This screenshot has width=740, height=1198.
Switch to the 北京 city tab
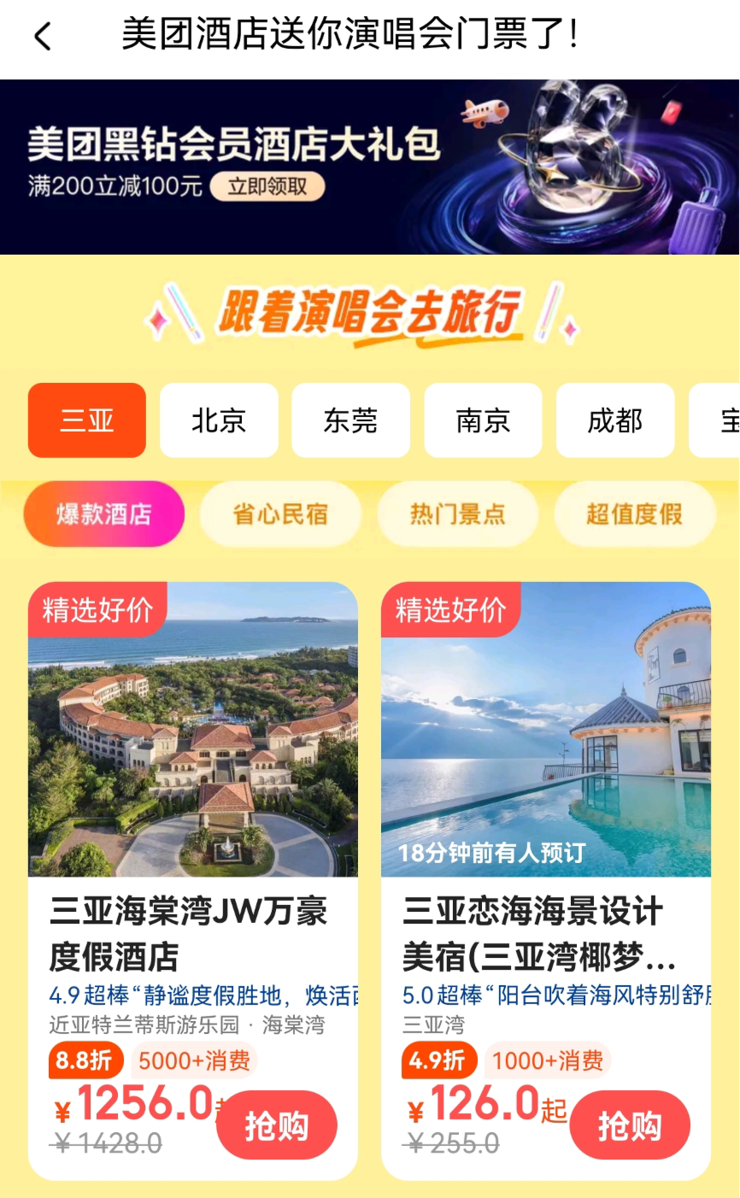tap(219, 420)
